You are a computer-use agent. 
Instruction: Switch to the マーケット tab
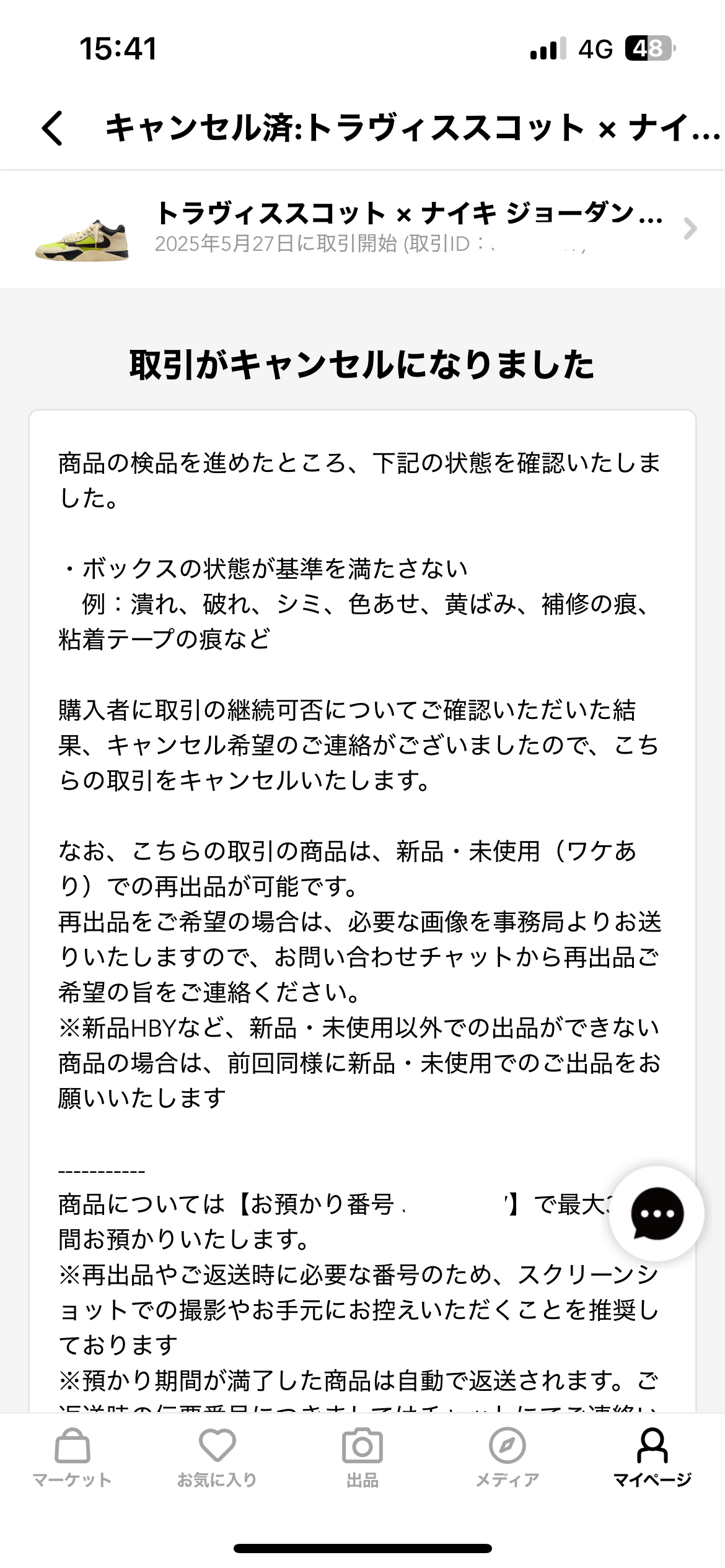[72, 1459]
